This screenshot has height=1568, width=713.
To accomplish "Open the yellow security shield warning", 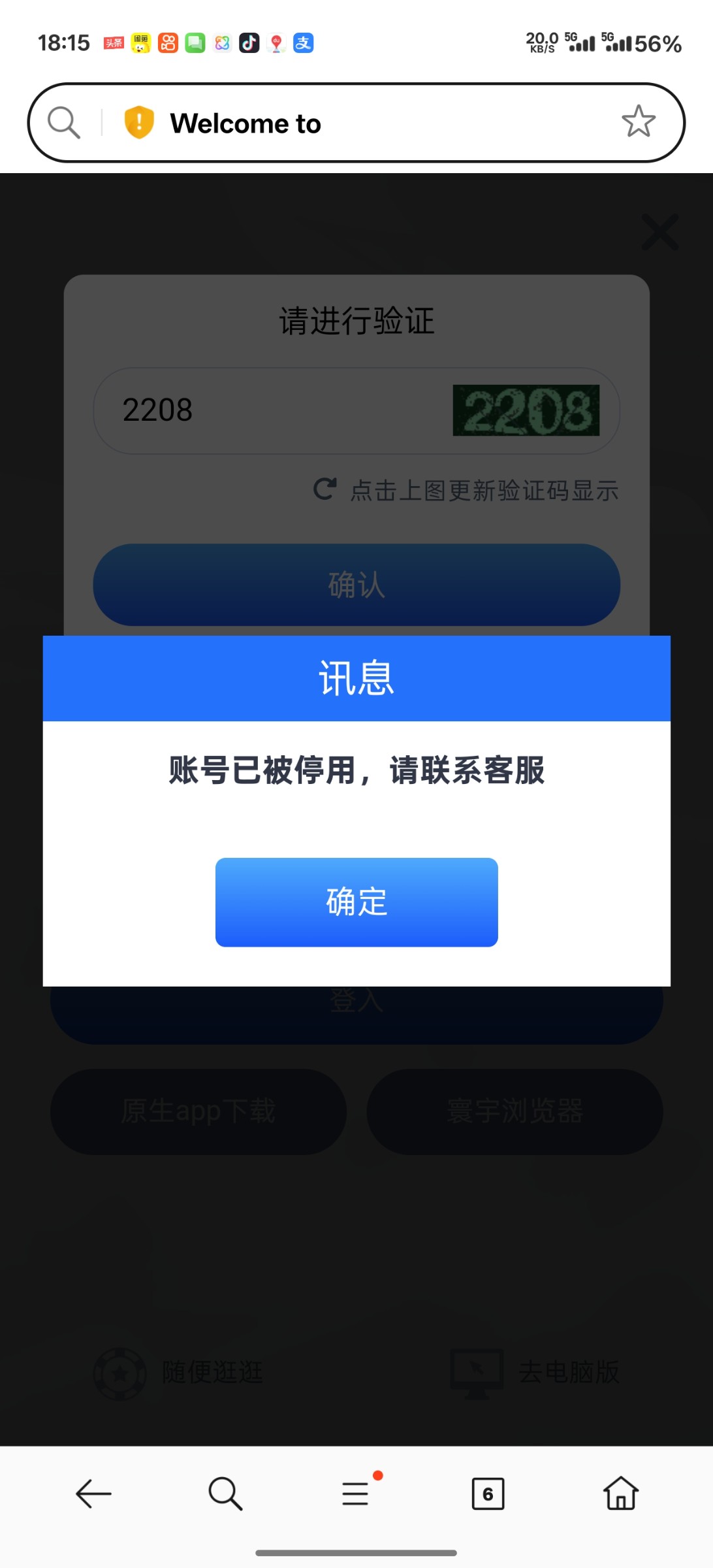I will [x=139, y=122].
